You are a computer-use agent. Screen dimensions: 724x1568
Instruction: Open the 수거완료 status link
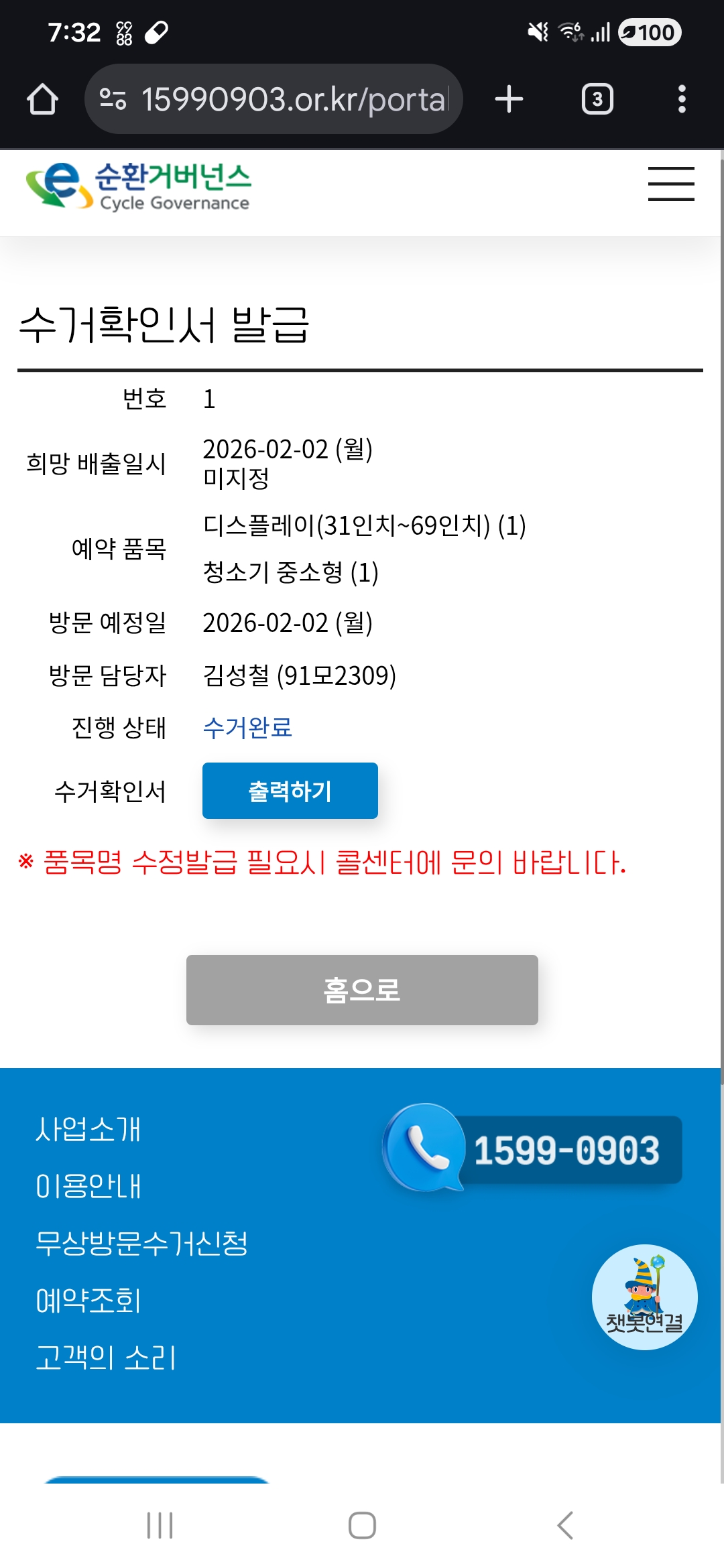247,728
